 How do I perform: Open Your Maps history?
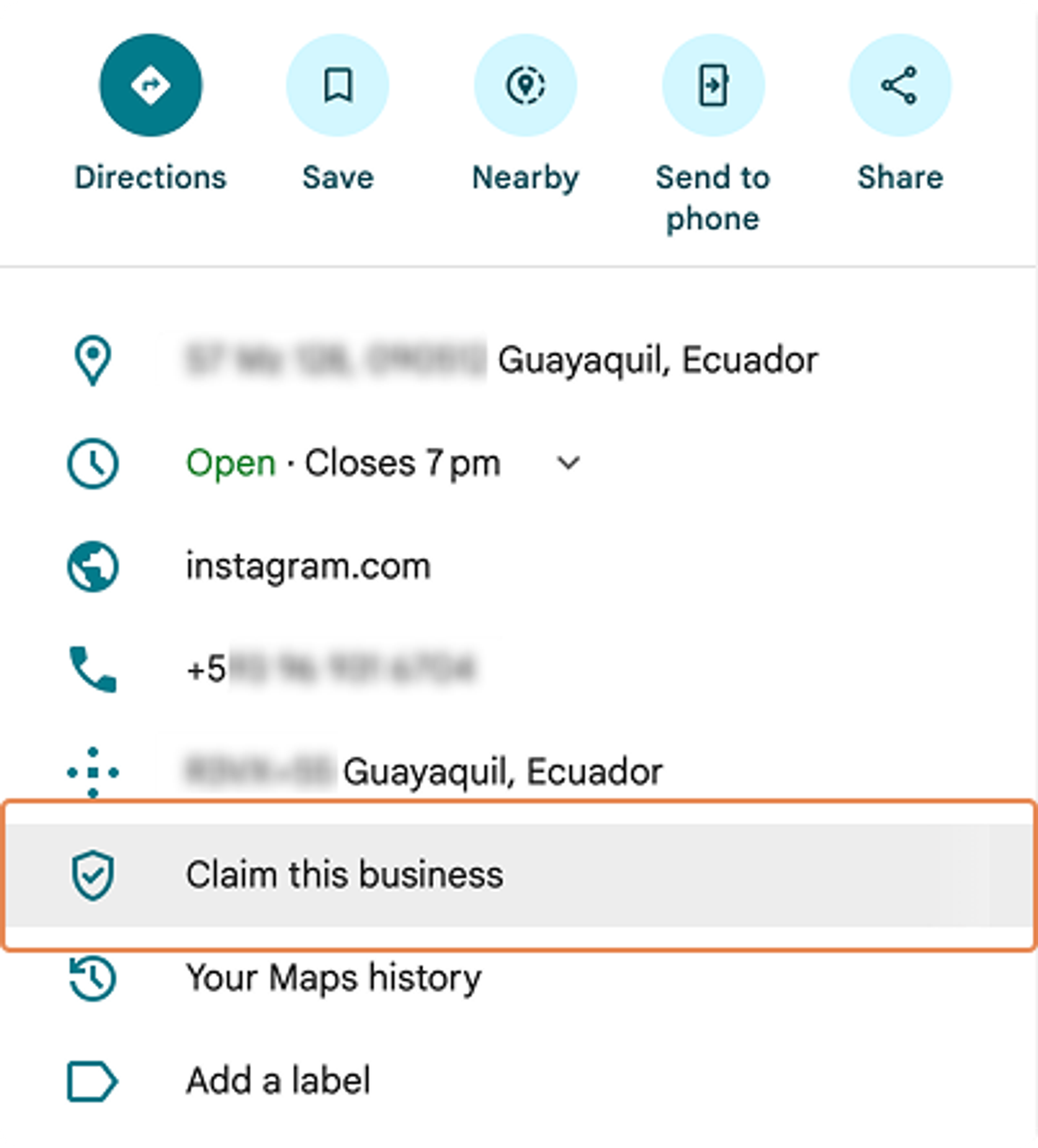[334, 978]
